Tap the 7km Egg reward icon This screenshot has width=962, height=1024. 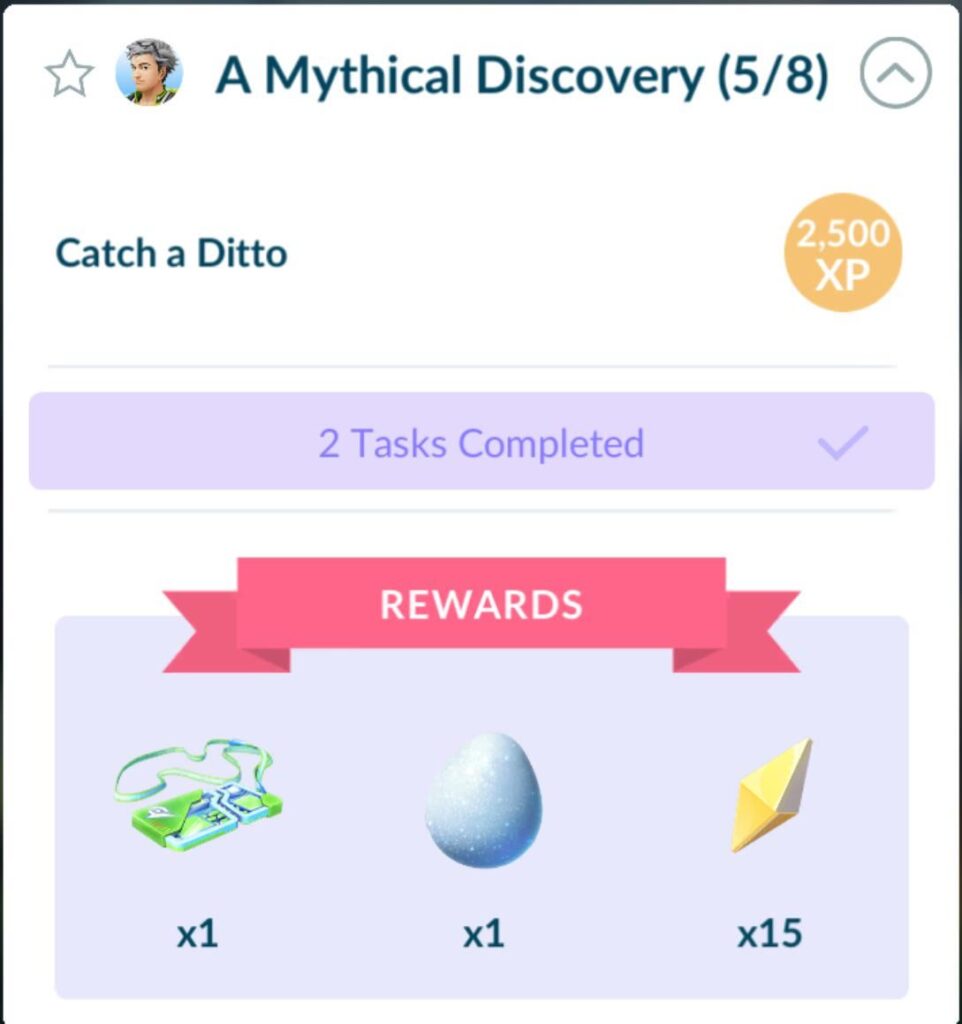coord(485,800)
